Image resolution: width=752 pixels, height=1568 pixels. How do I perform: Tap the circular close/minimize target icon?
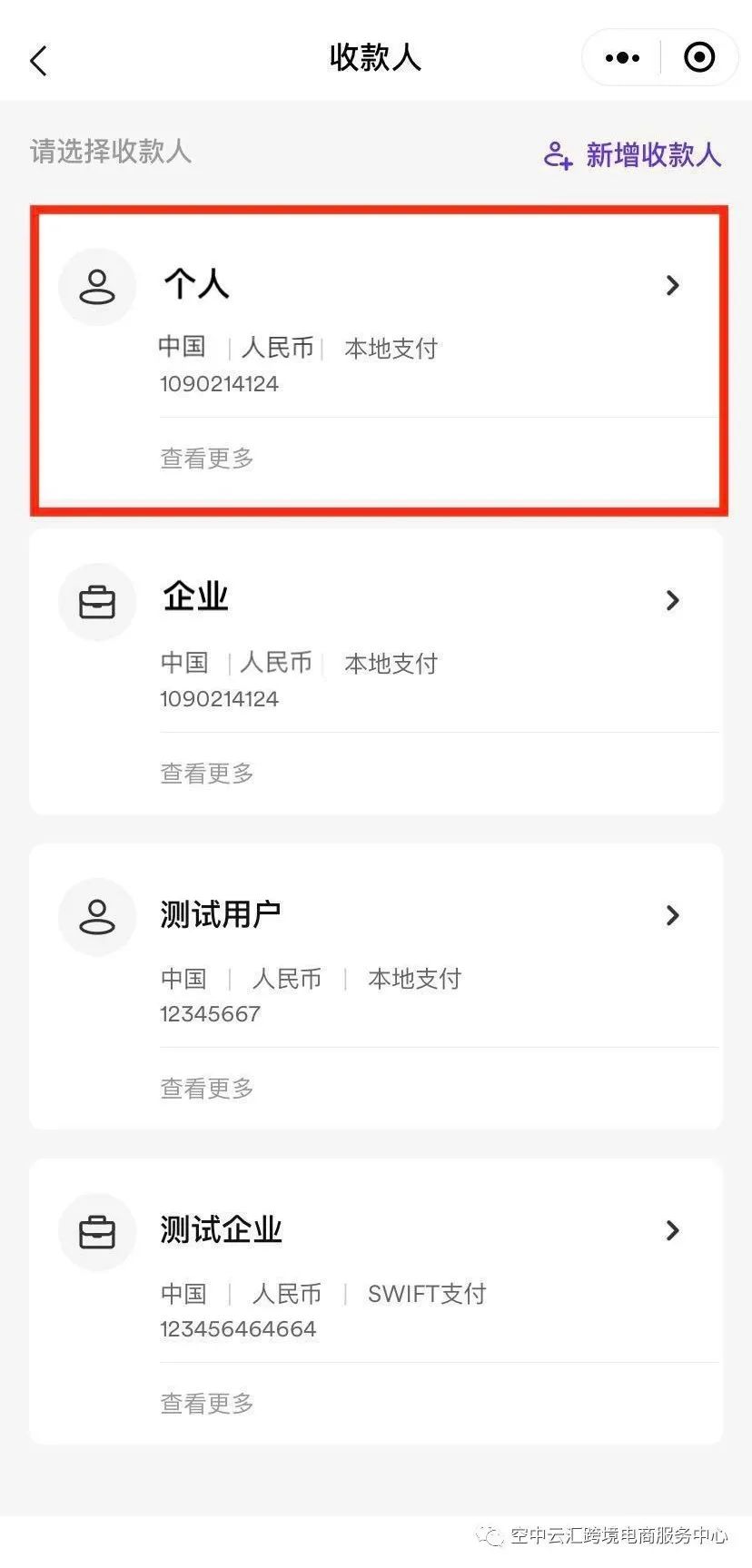pos(699,57)
